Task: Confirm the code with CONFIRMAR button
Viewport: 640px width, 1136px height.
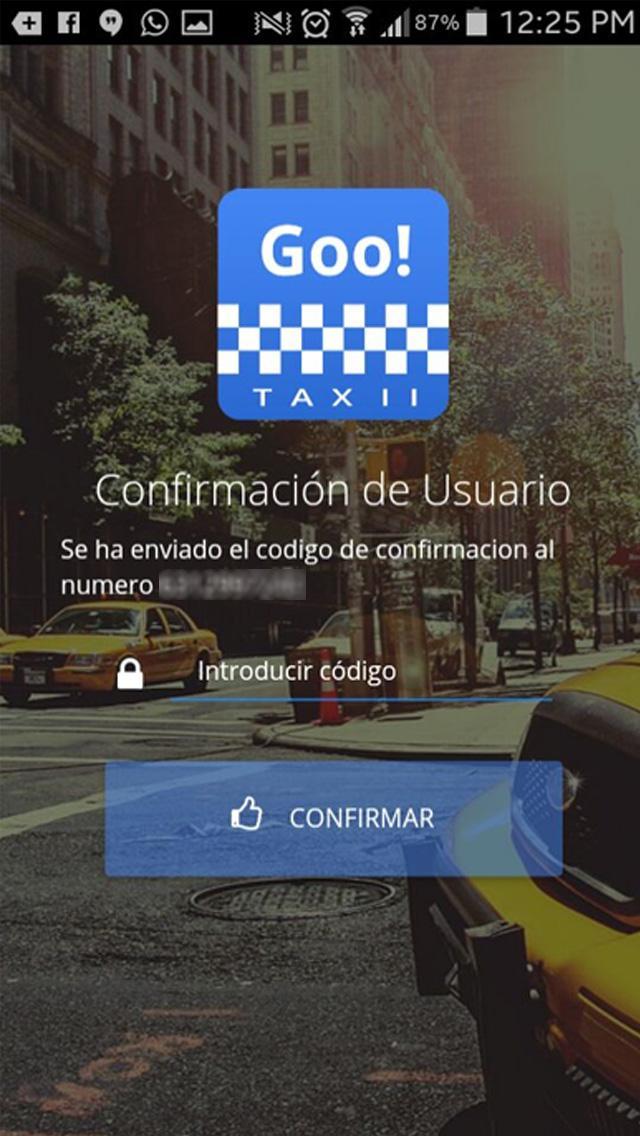Action: pyautogui.click(x=333, y=818)
